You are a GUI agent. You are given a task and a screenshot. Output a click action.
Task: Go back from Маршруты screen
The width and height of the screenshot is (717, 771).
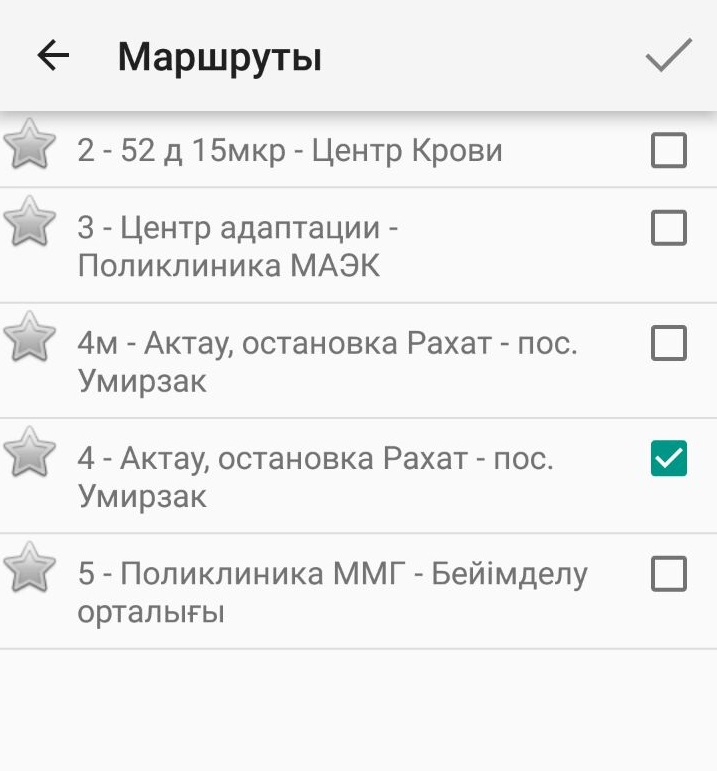click(53, 56)
